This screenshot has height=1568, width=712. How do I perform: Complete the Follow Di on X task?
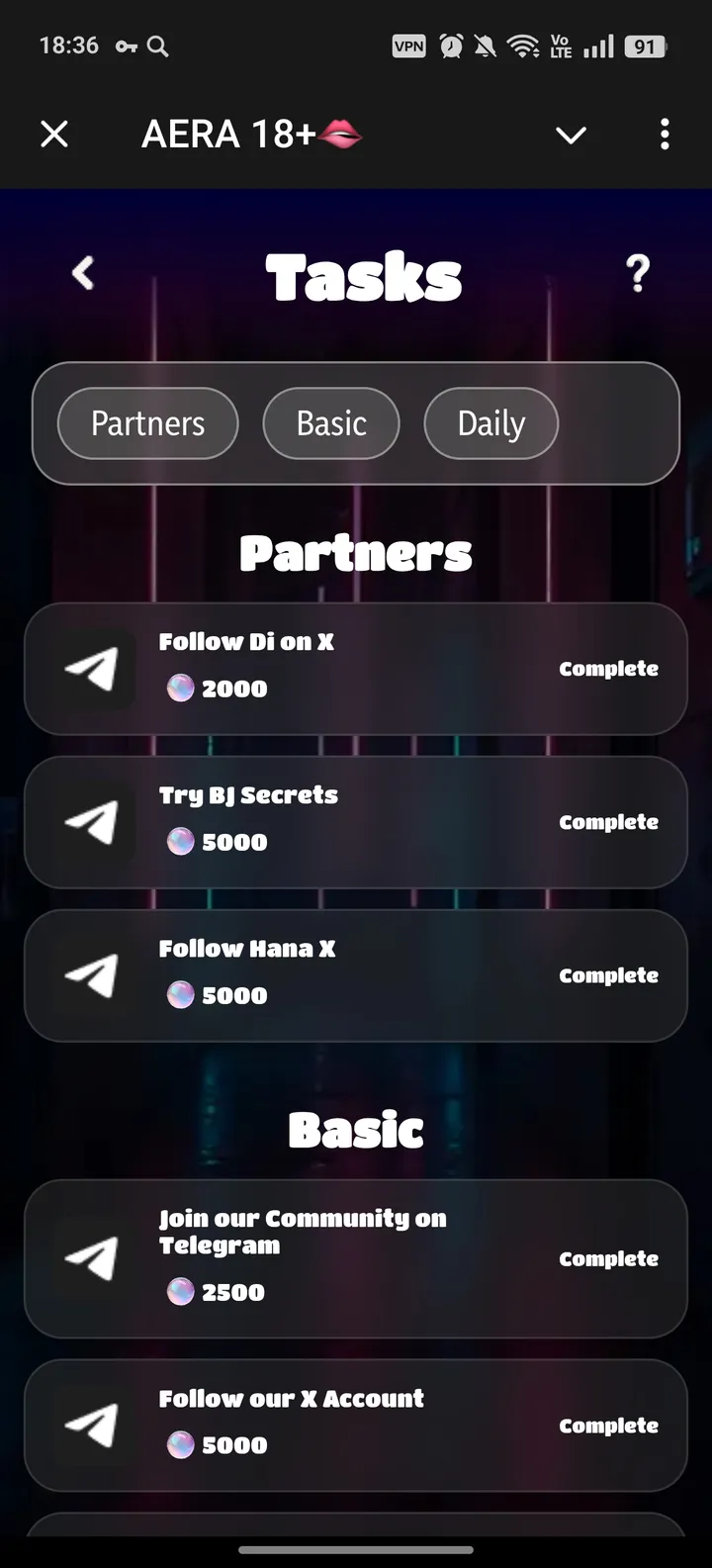point(608,669)
